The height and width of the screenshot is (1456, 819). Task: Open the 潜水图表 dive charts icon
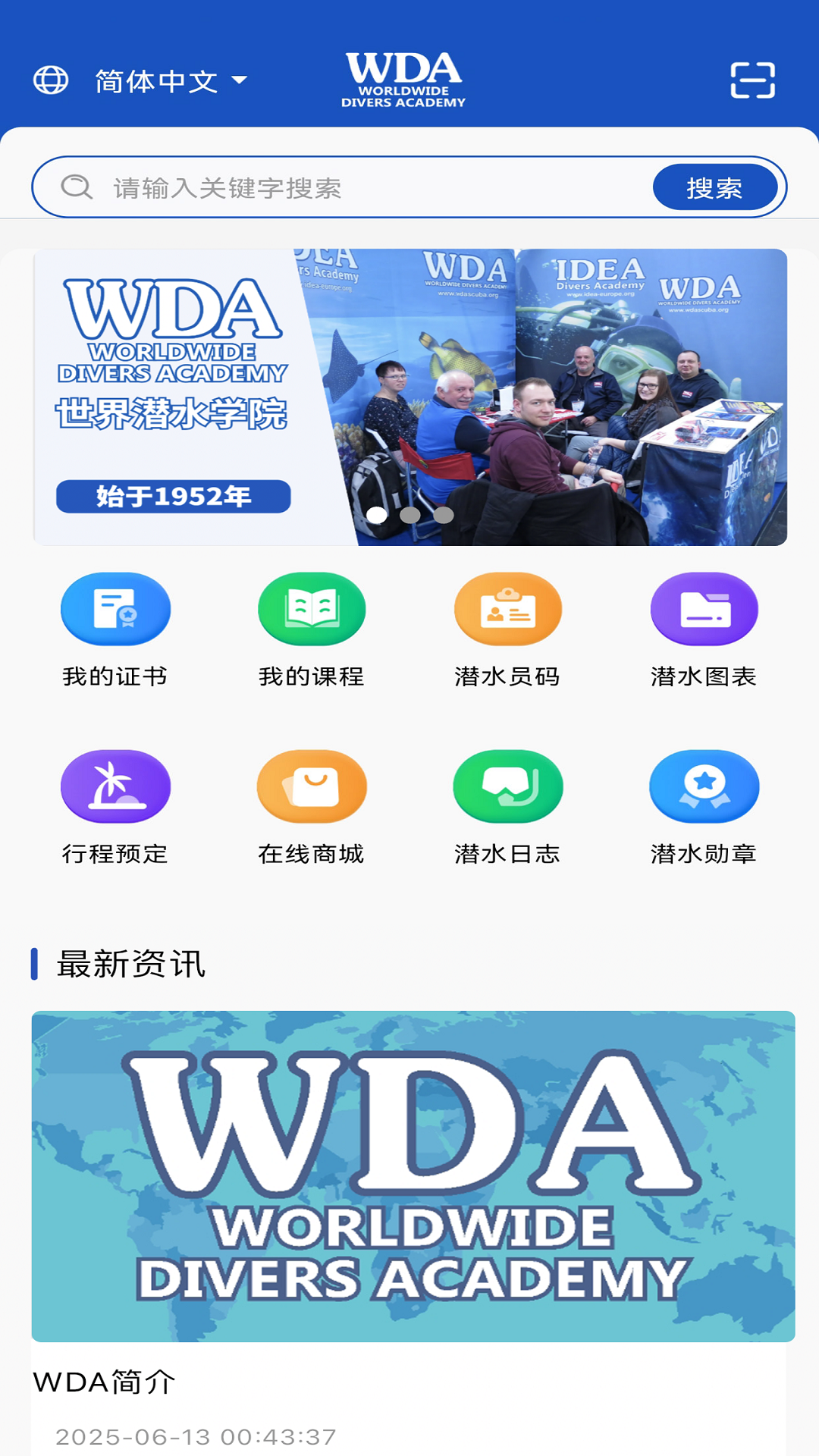point(704,608)
